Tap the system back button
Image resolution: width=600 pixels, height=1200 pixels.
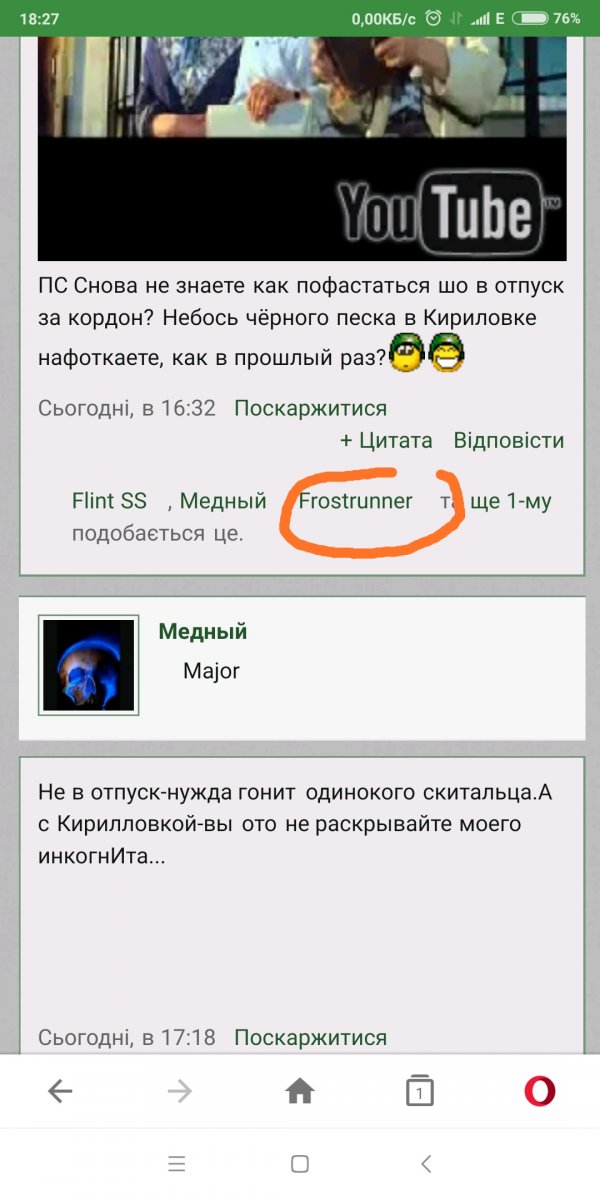[426, 1163]
